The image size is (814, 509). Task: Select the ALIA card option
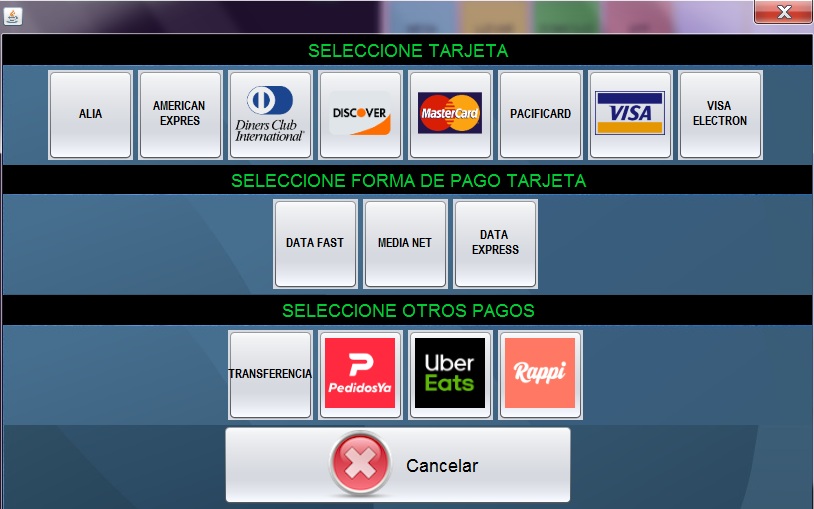pyautogui.click(x=90, y=114)
